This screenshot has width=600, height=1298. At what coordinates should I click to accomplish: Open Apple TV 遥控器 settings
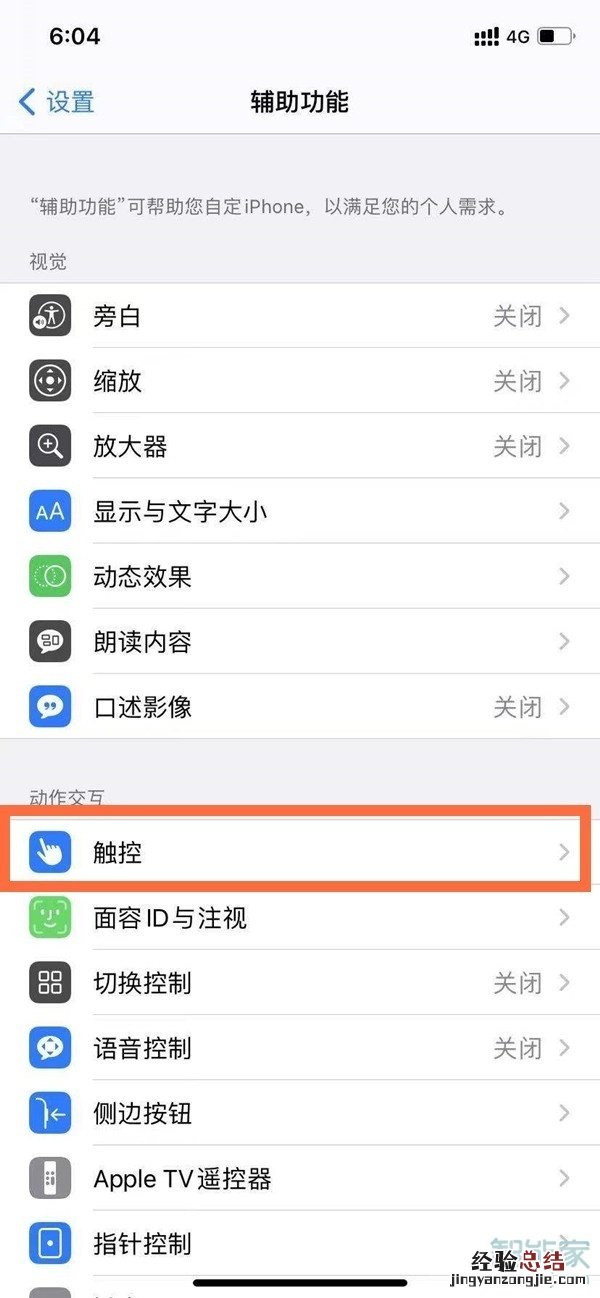click(x=300, y=1178)
